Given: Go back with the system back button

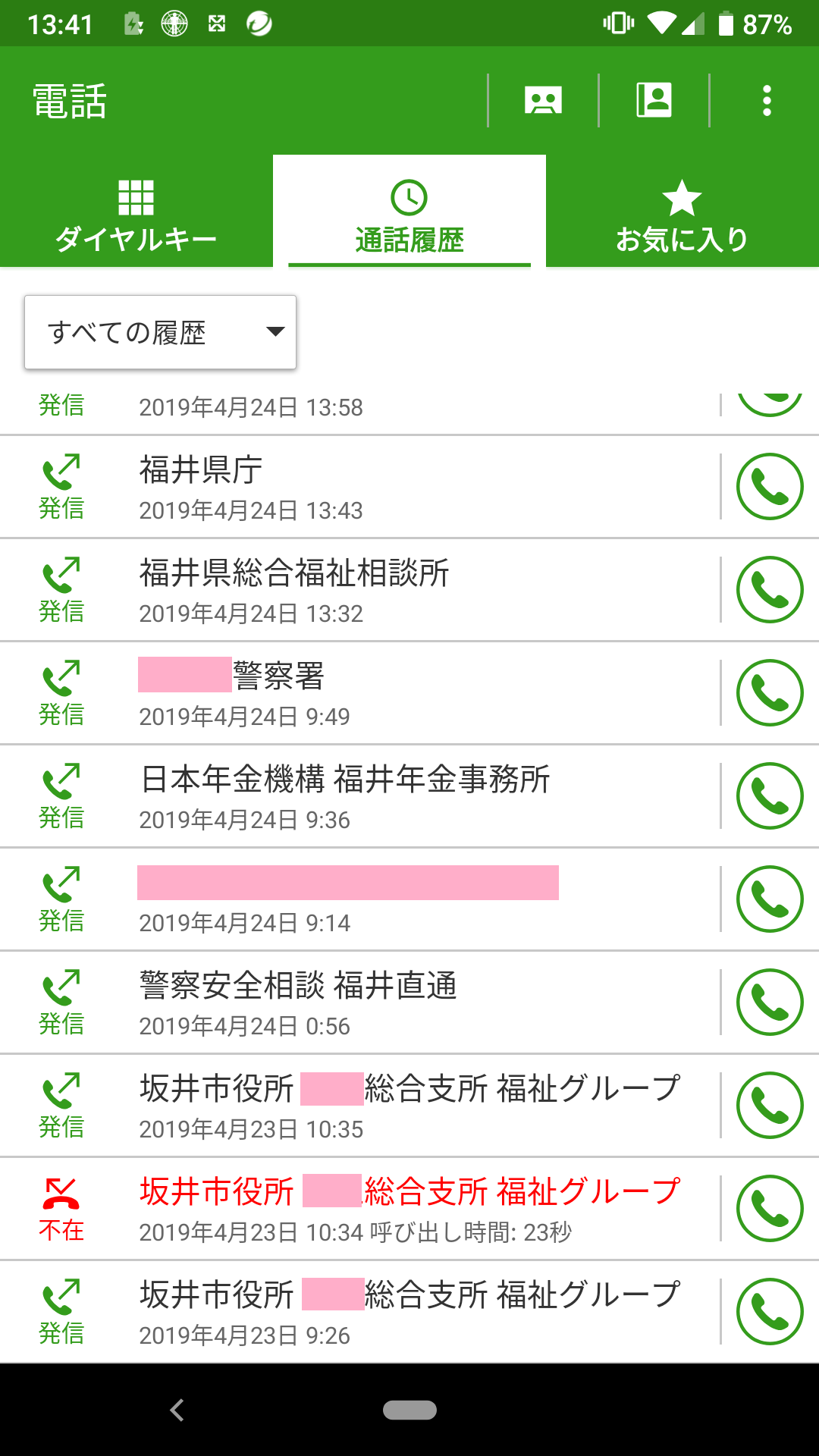Looking at the screenshot, I should pyautogui.click(x=177, y=1410).
